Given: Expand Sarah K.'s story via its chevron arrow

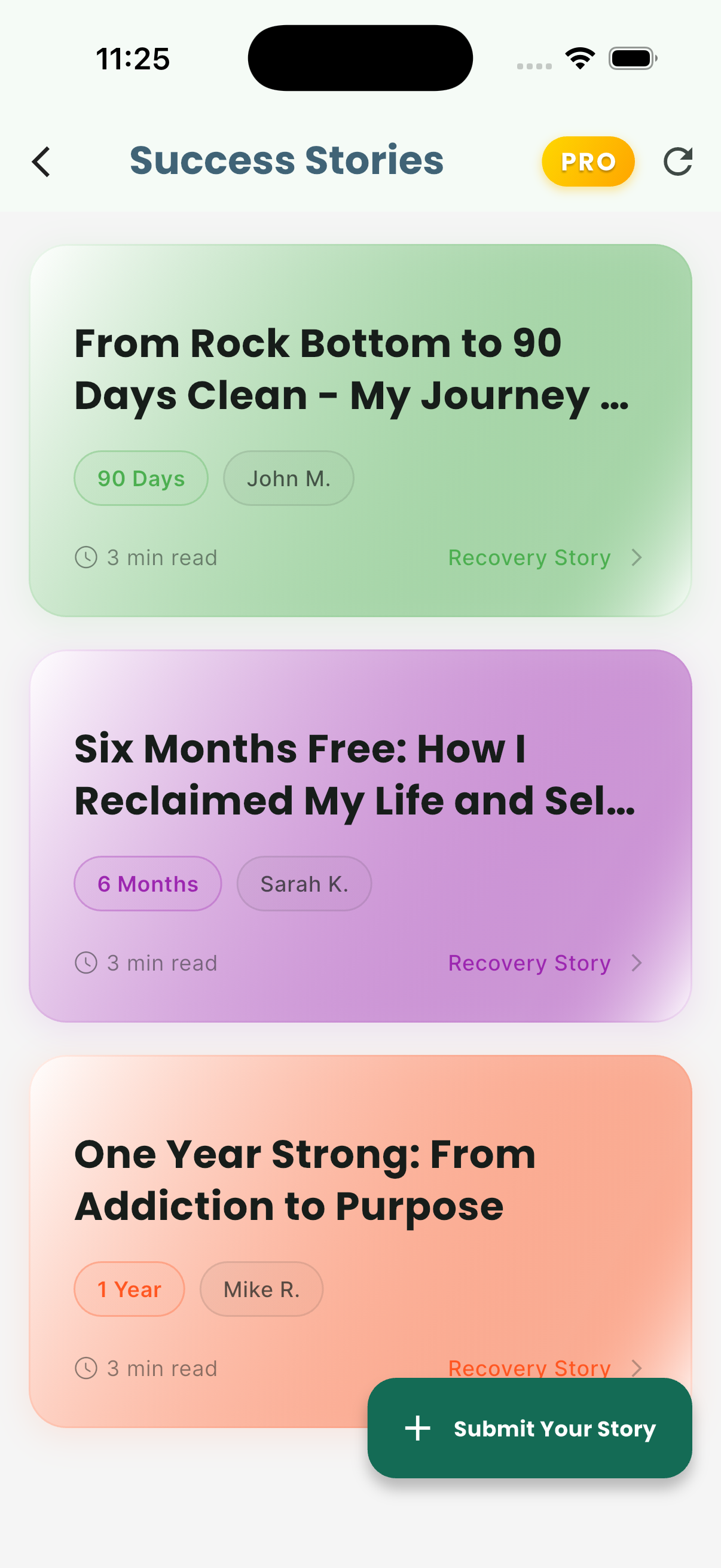Looking at the screenshot, I should (x=637, y=963).
